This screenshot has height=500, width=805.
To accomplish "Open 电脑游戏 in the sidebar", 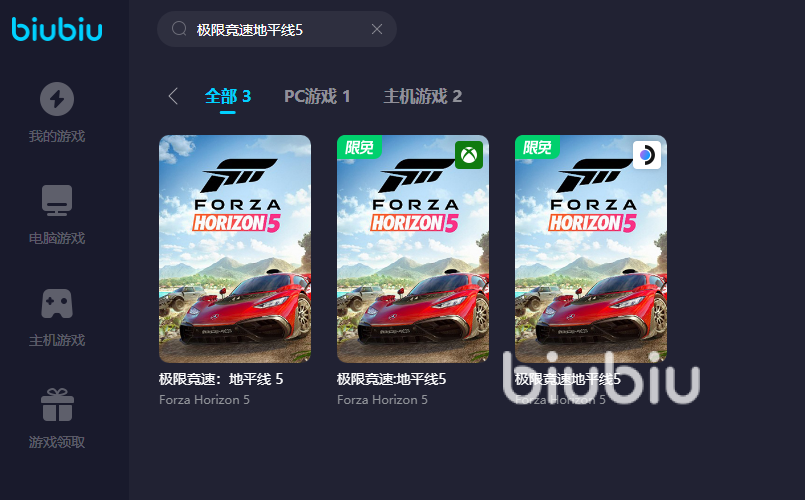I will pyautogui.click(x=57, y=214).
